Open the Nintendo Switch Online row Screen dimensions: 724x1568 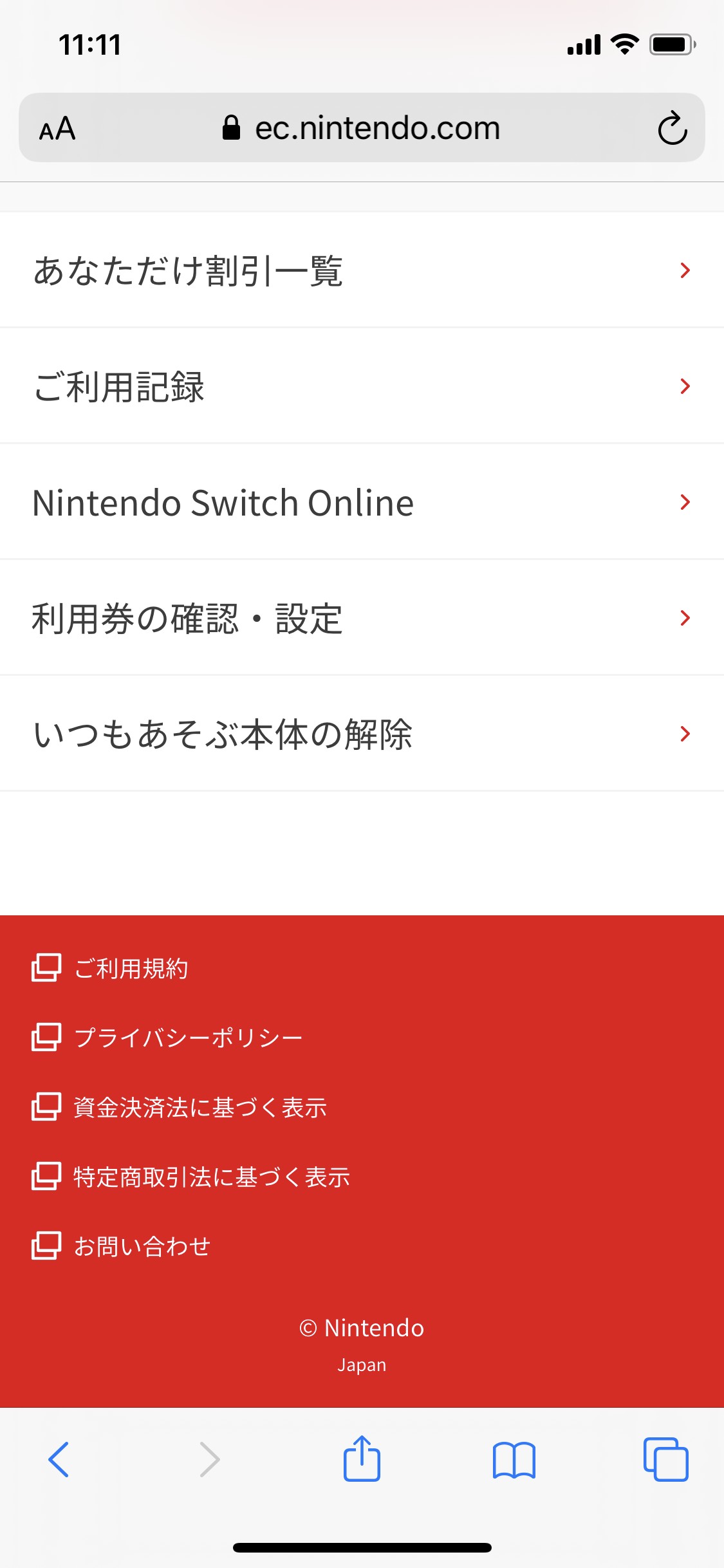click(x=360, y=502)
